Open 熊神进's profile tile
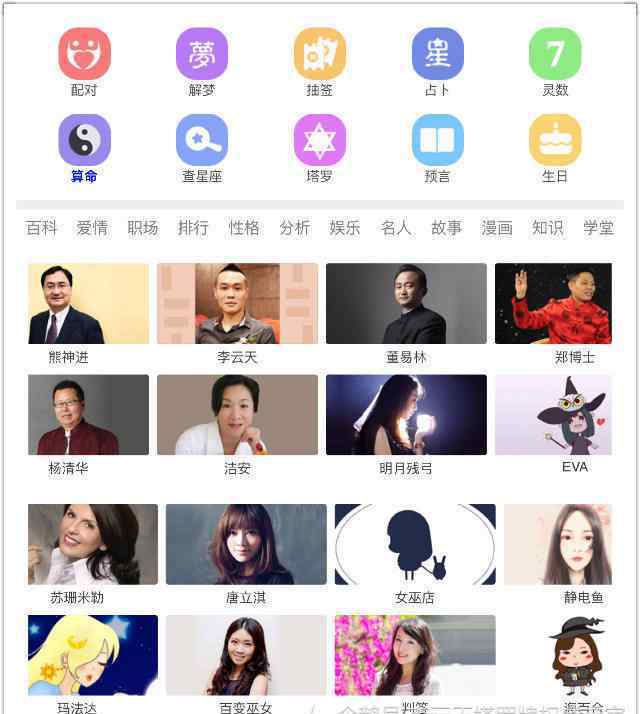The image size is (640, 714). point(88,304)
